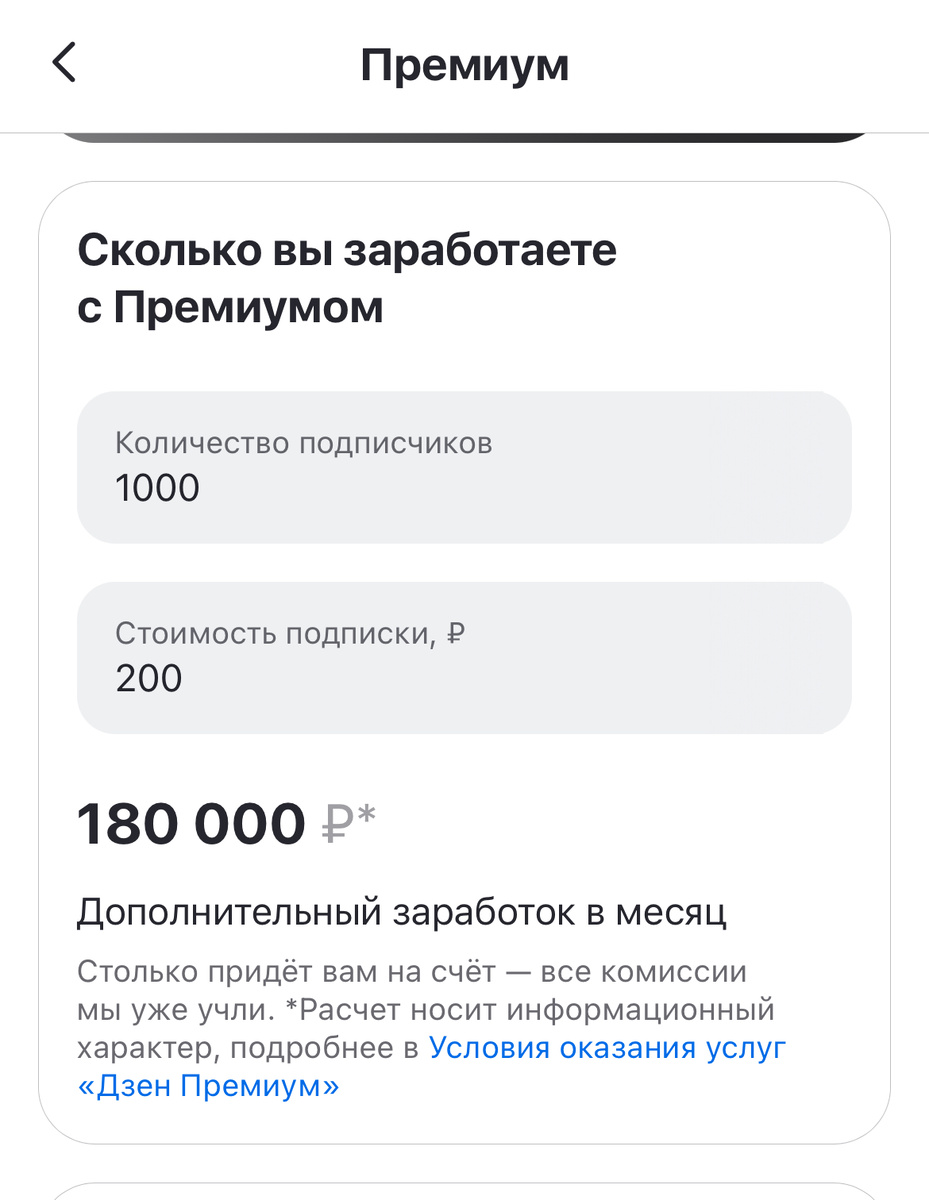The image size is (929, 1200).
Task: Click the value 200 to change subscription price
Action: click(150, 679)
